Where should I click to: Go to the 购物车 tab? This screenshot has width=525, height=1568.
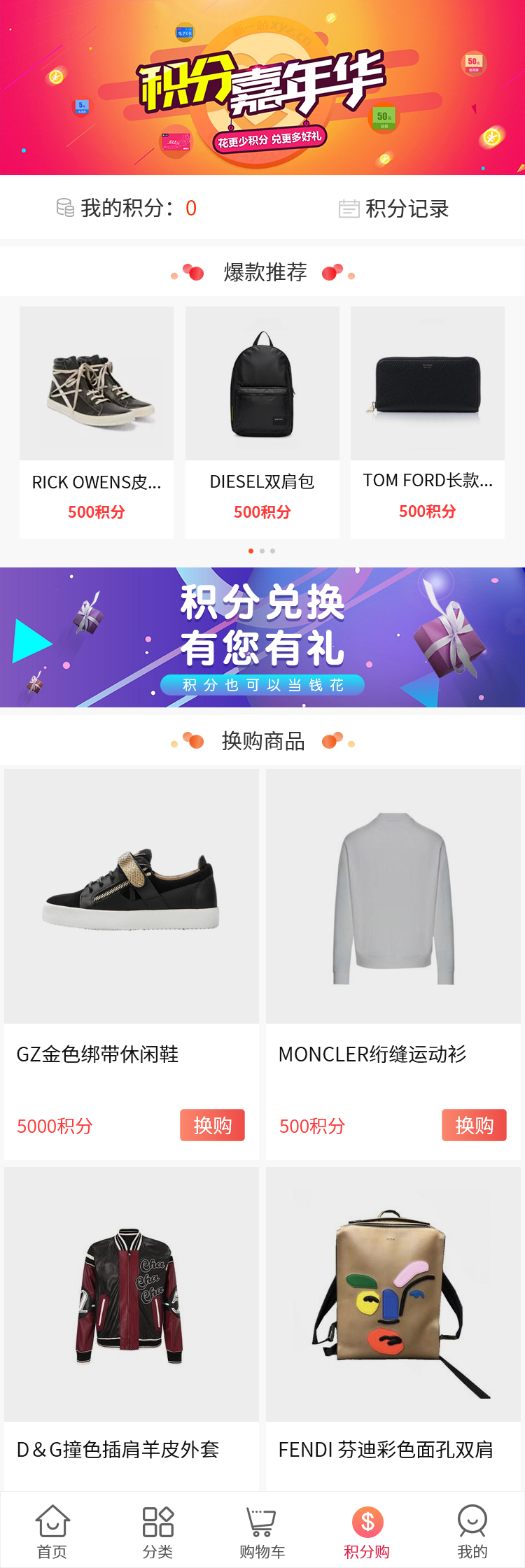(262, 1531)
